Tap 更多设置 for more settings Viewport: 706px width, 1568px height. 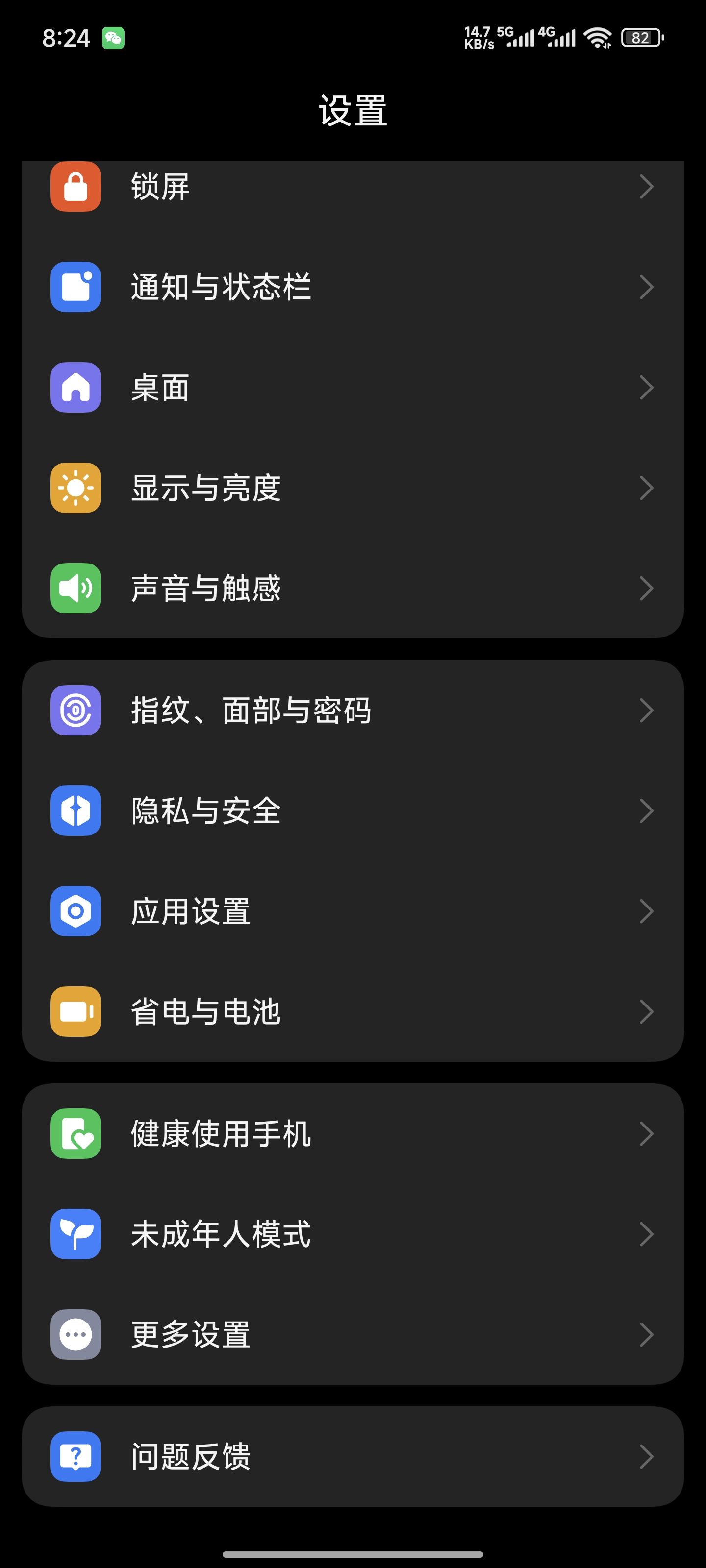click(353, 1334)
